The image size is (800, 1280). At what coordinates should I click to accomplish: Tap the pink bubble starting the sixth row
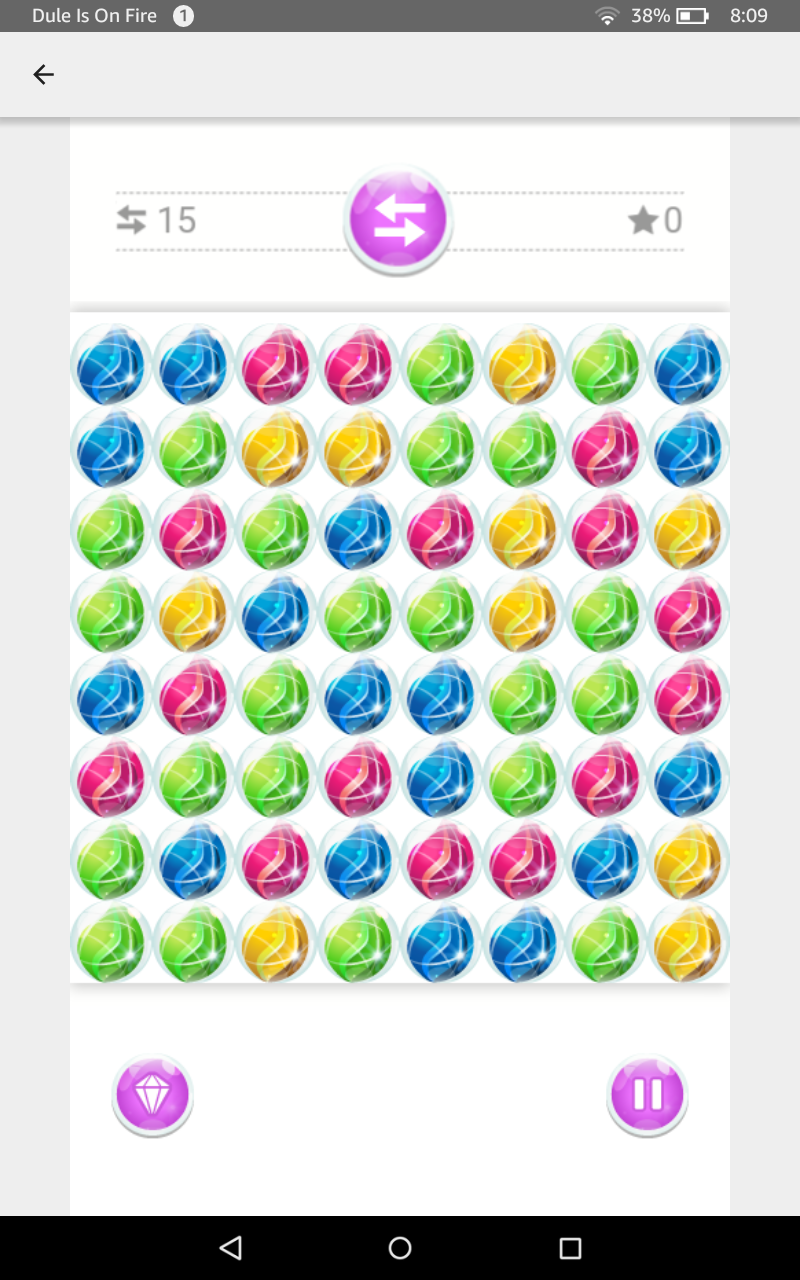109,780
